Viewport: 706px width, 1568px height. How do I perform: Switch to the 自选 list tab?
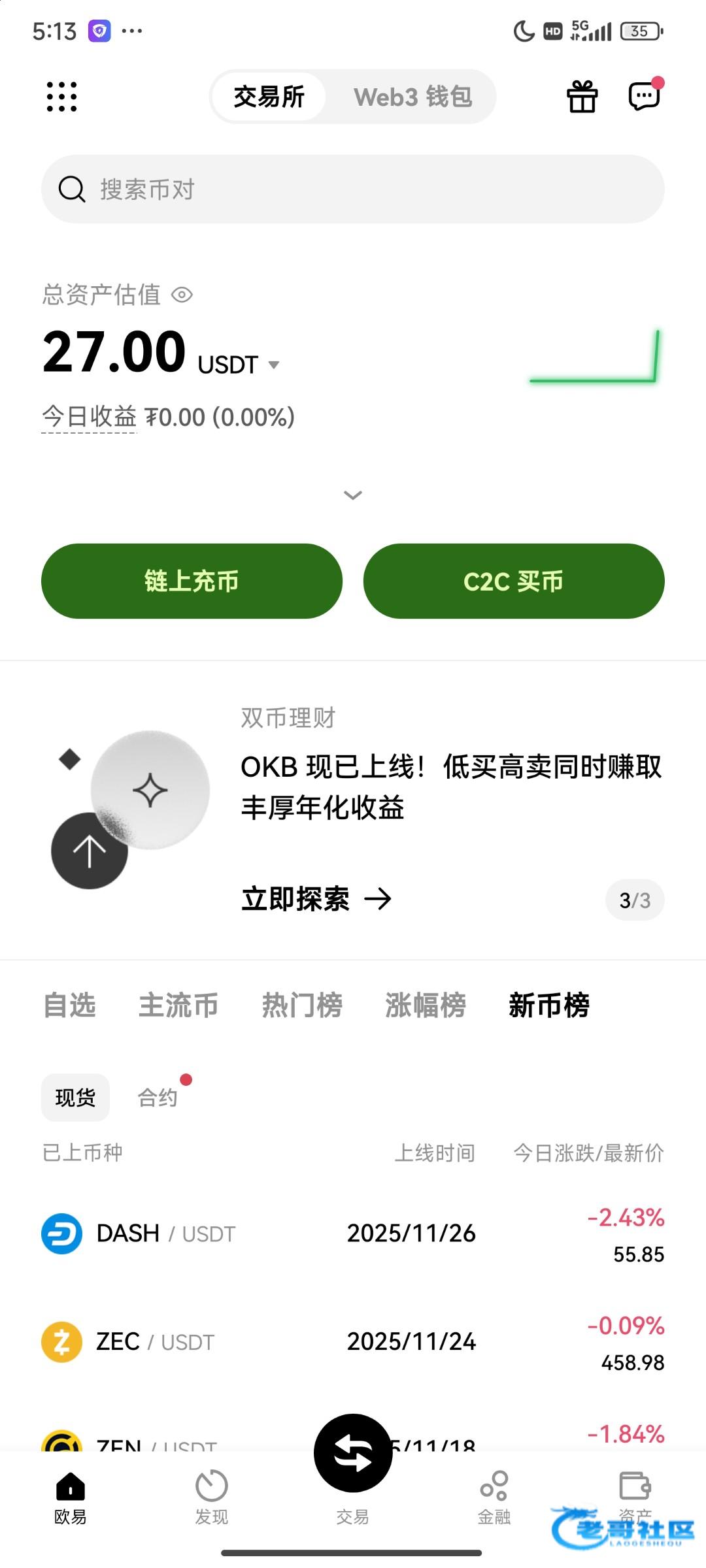tap(69, 1005)
